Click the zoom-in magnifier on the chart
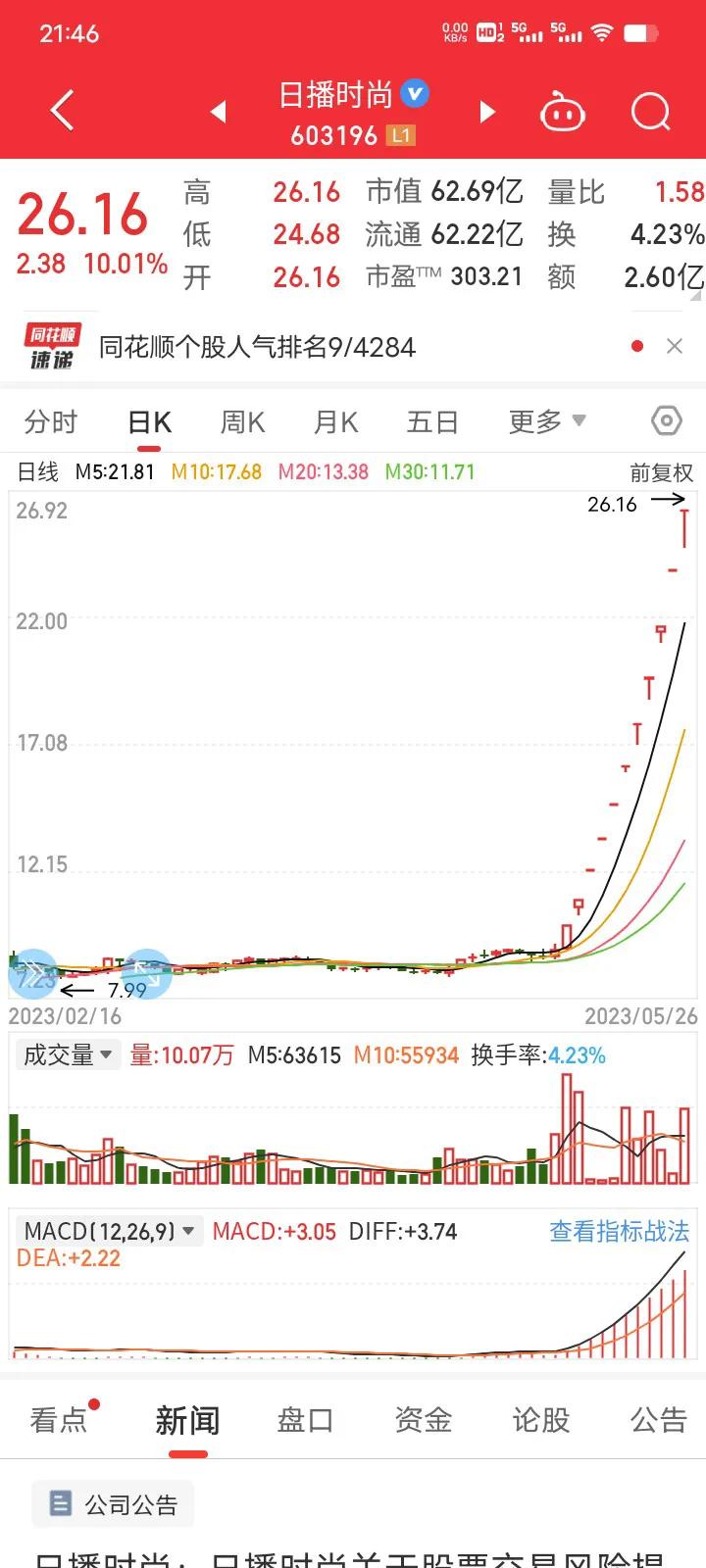Screen dimensions: 706x1568 pos(147,974)
